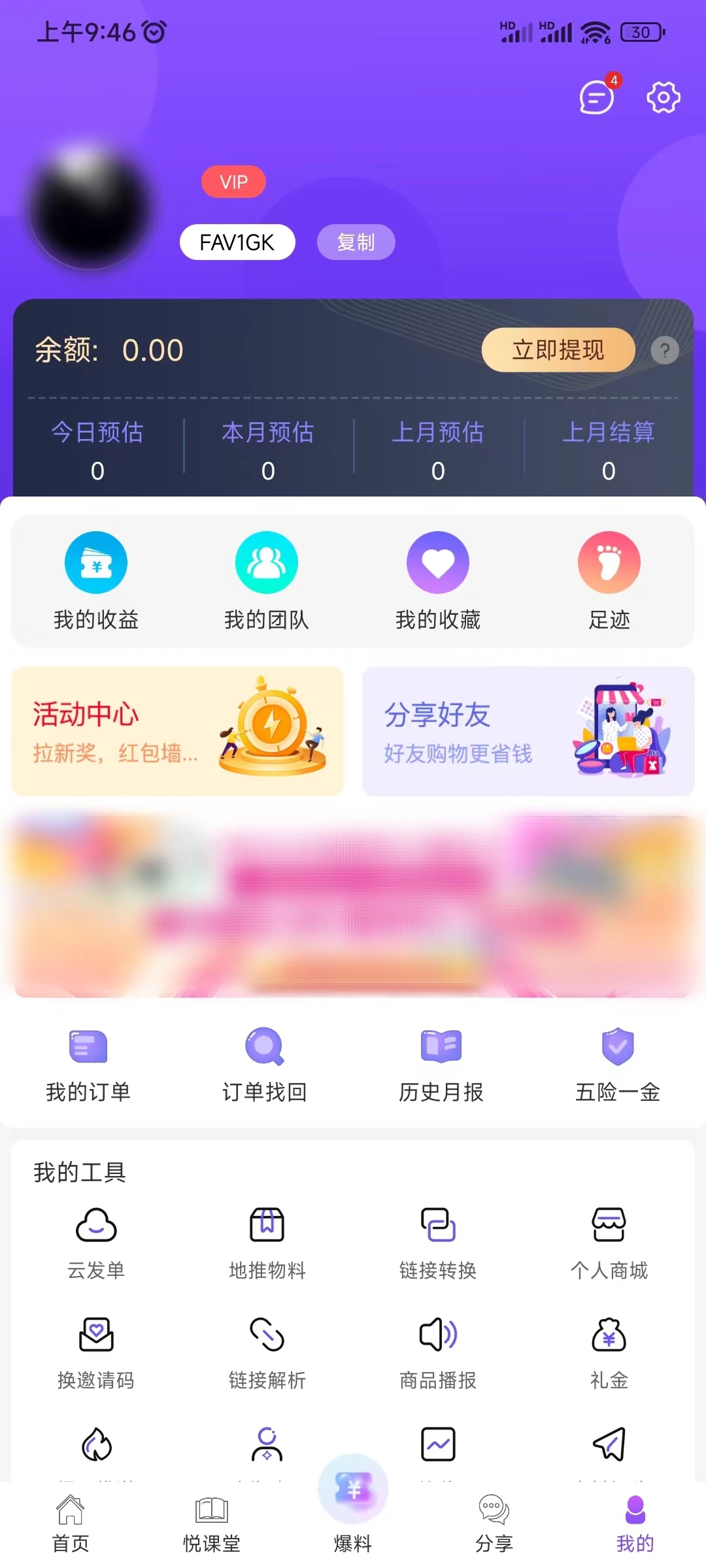Open the message center with badge 4
Image resolution: width=706 pixels, height=1568 pixels.
(x=596, y=98)
